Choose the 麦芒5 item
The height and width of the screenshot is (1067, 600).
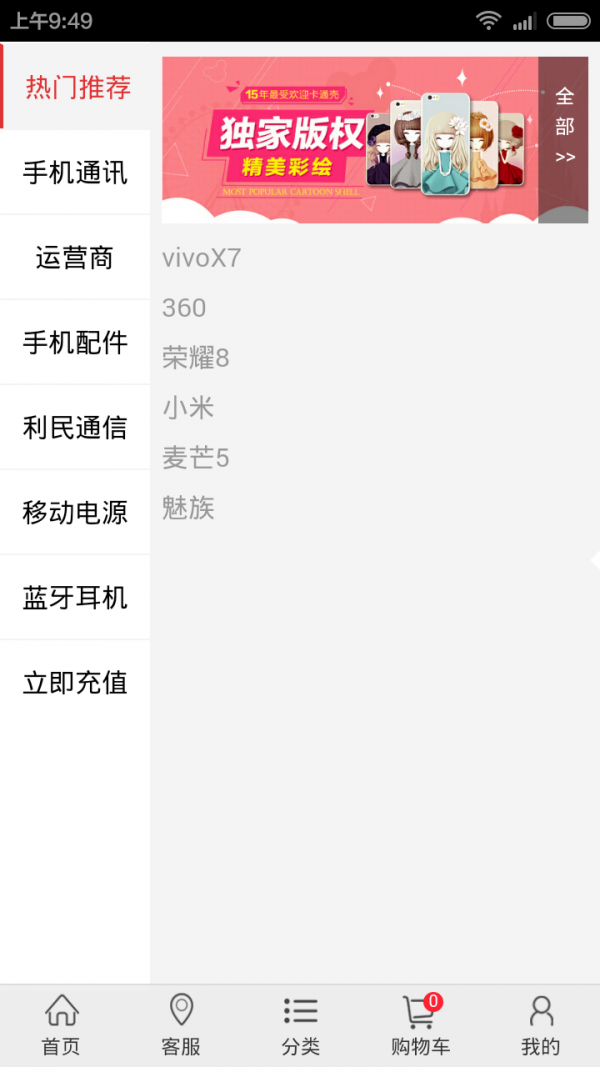pos(196,458)
